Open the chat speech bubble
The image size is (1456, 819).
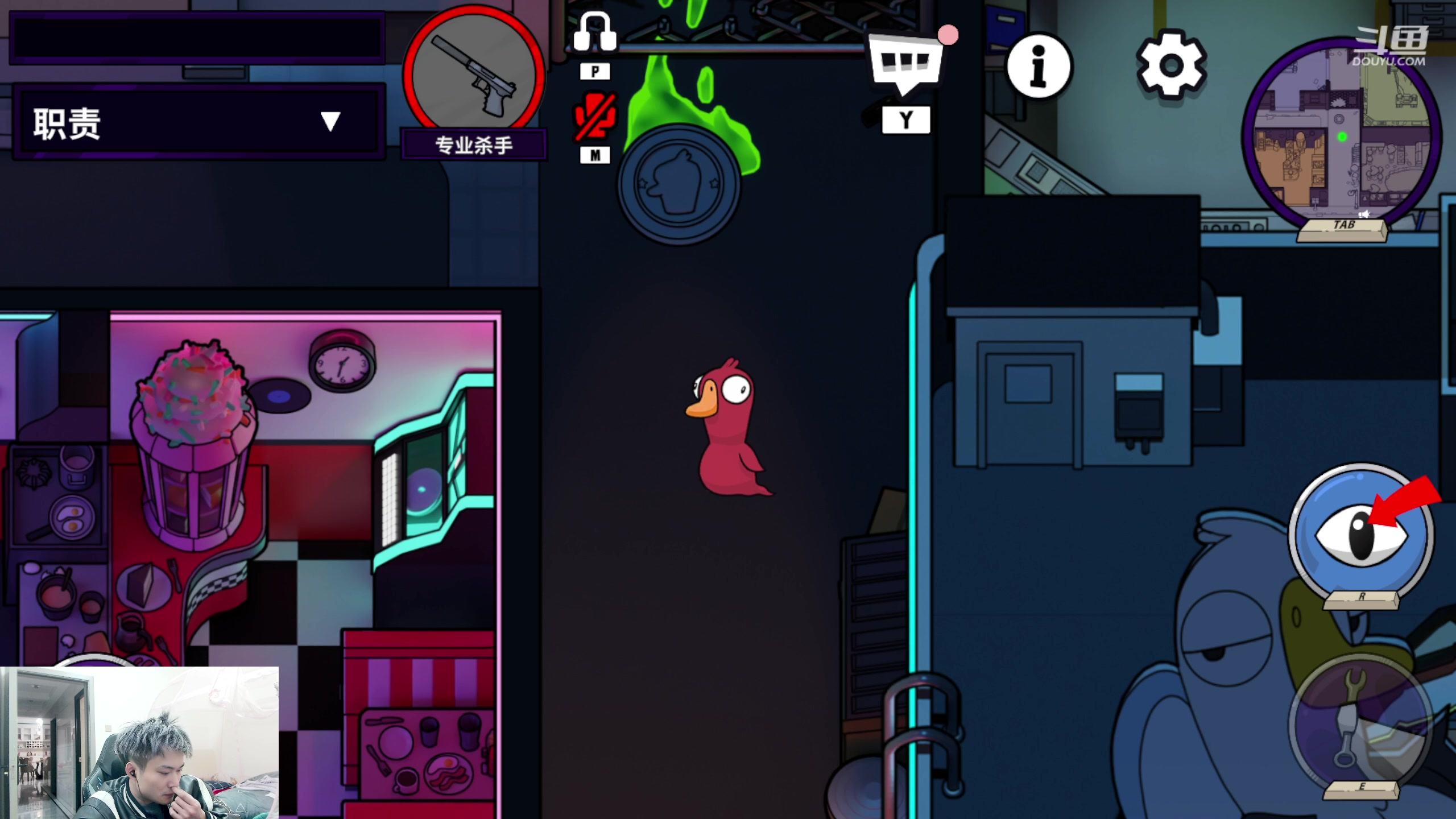tap(905, 64)
